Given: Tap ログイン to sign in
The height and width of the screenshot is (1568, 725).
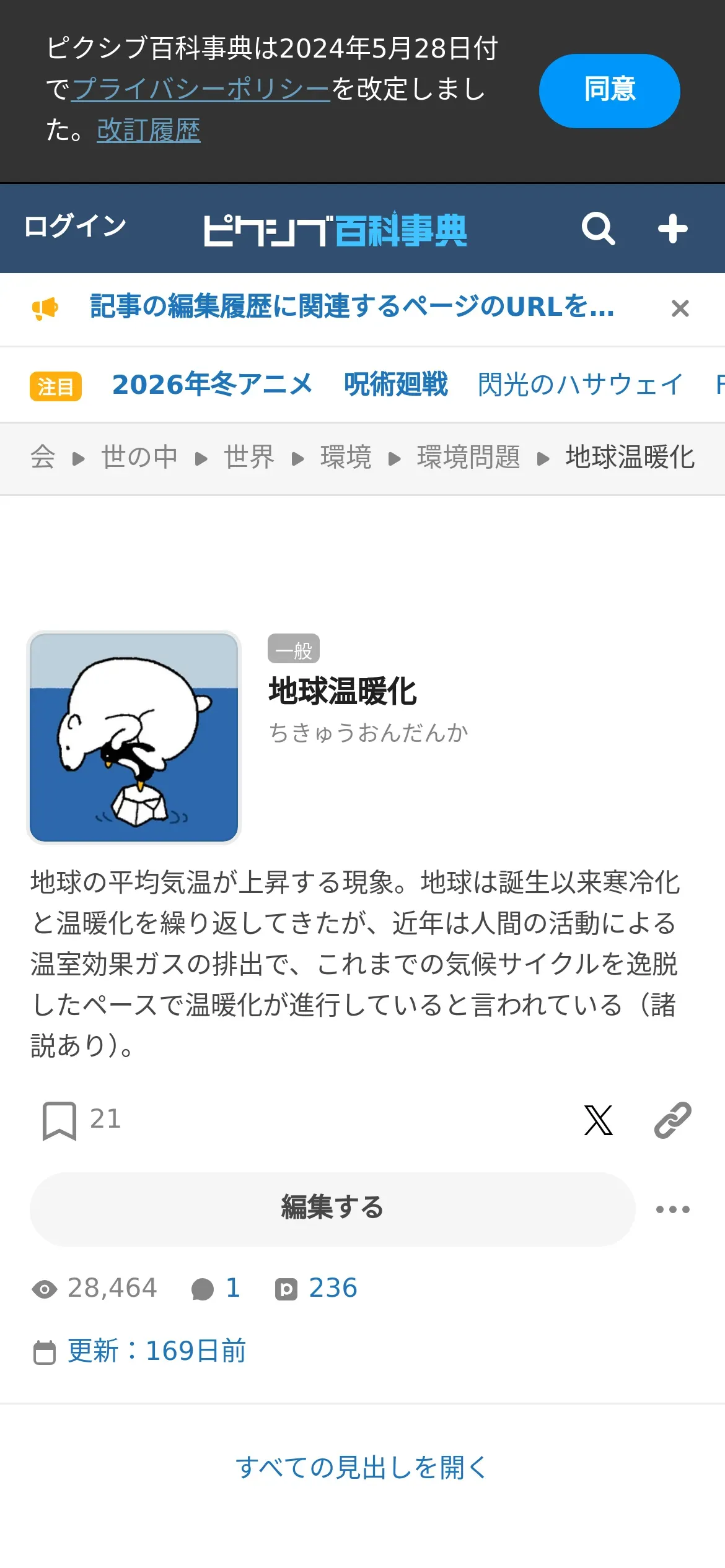Looking at the screenshot, I should pyautogui.click(x=75, y=226).
